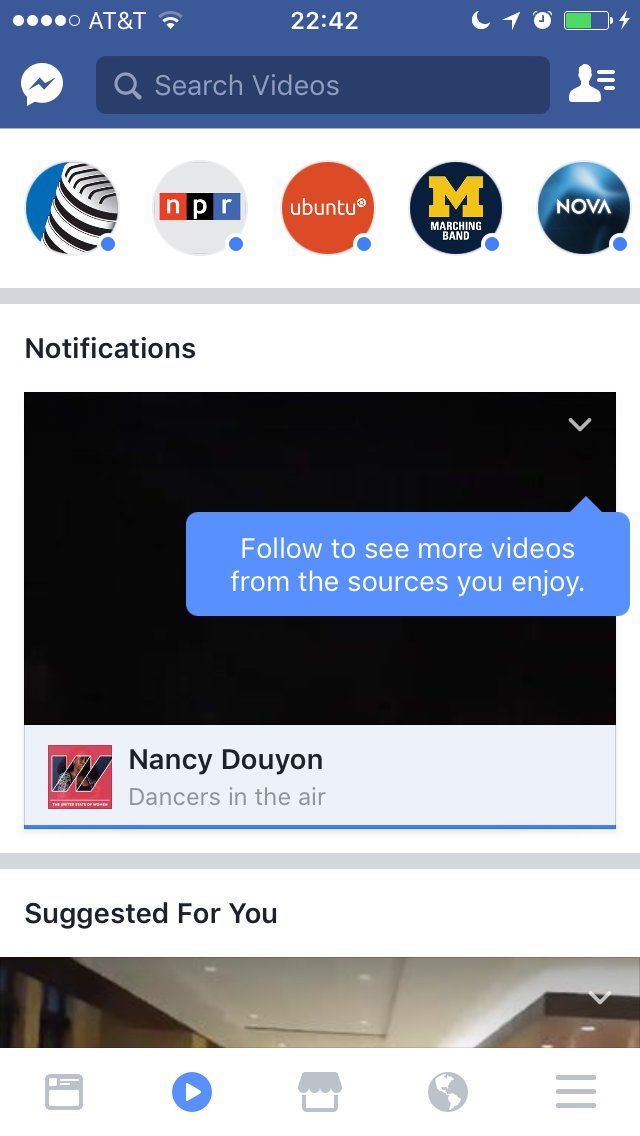Screen dimensions: 640x1136
Task: Open the NPR video channel
Action: pyautogui.click(x=200, y=208)
